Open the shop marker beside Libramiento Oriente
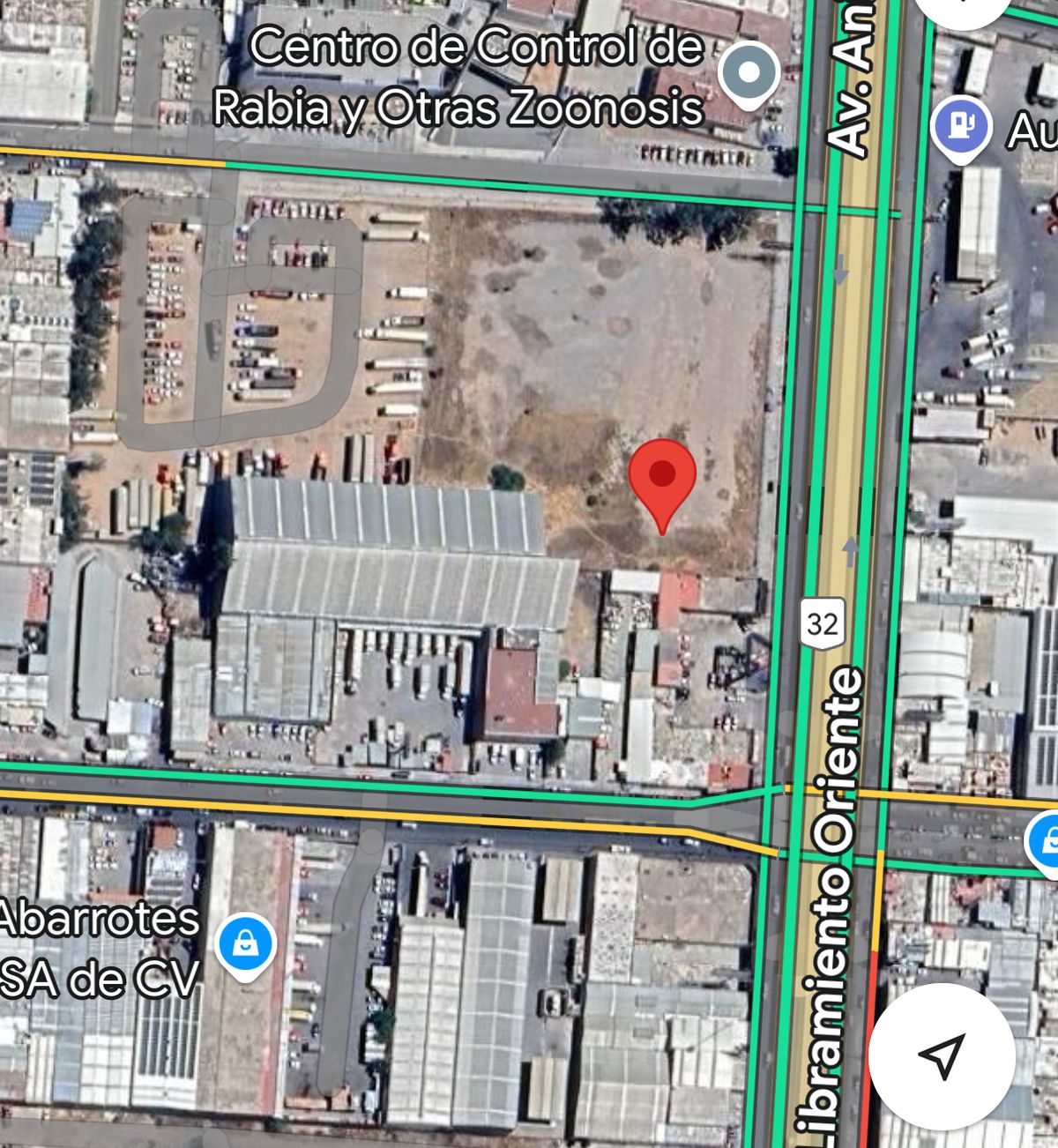This screenshot has height=1148, width=1058. coord(1047,841)
